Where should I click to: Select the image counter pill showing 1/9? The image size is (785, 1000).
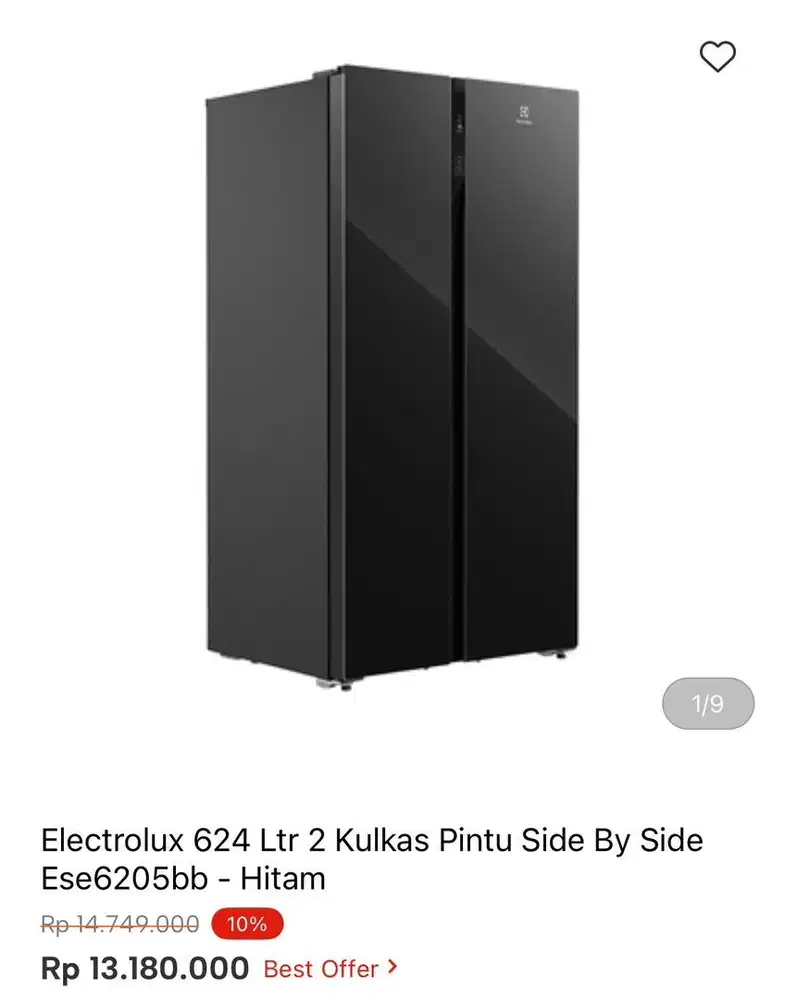[x=710, y=704]
